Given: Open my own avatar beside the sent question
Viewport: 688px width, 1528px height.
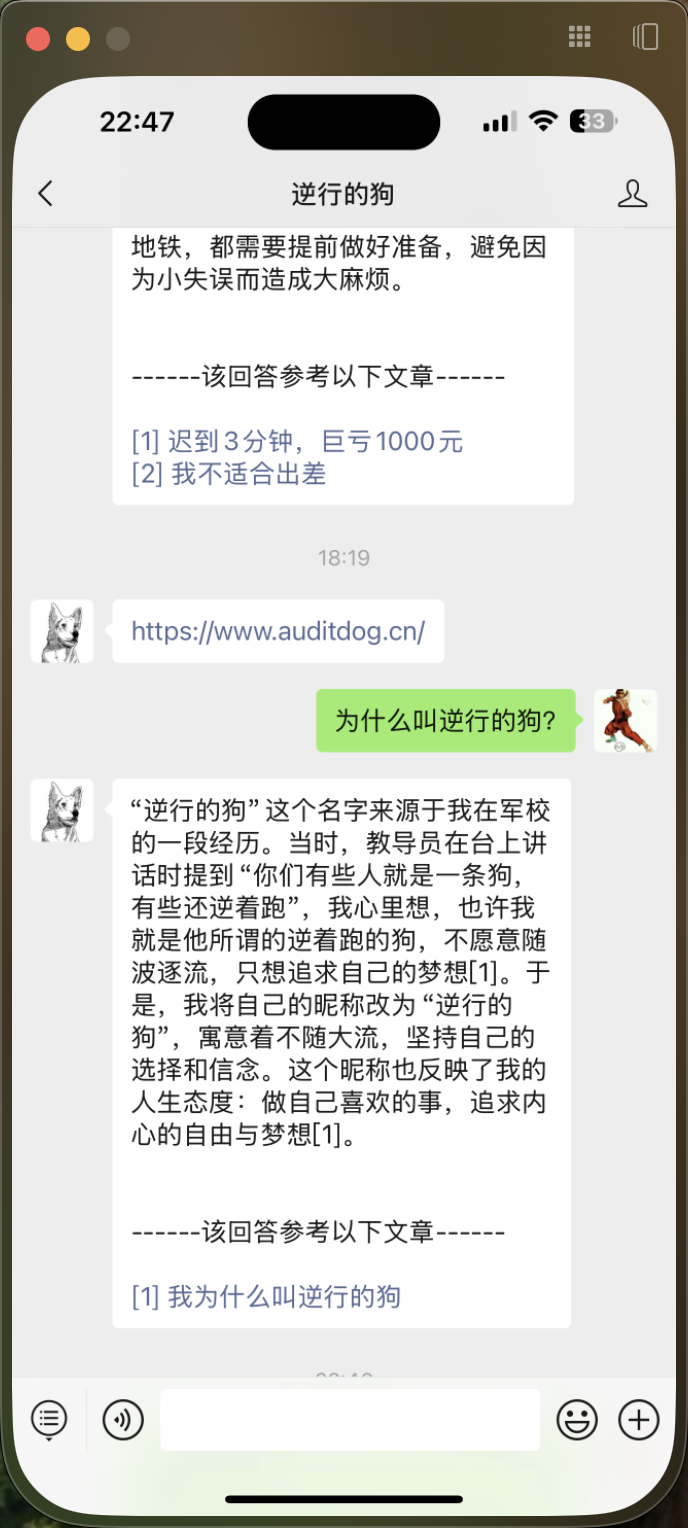Looking at the screenshot, I should pos(625,720).
